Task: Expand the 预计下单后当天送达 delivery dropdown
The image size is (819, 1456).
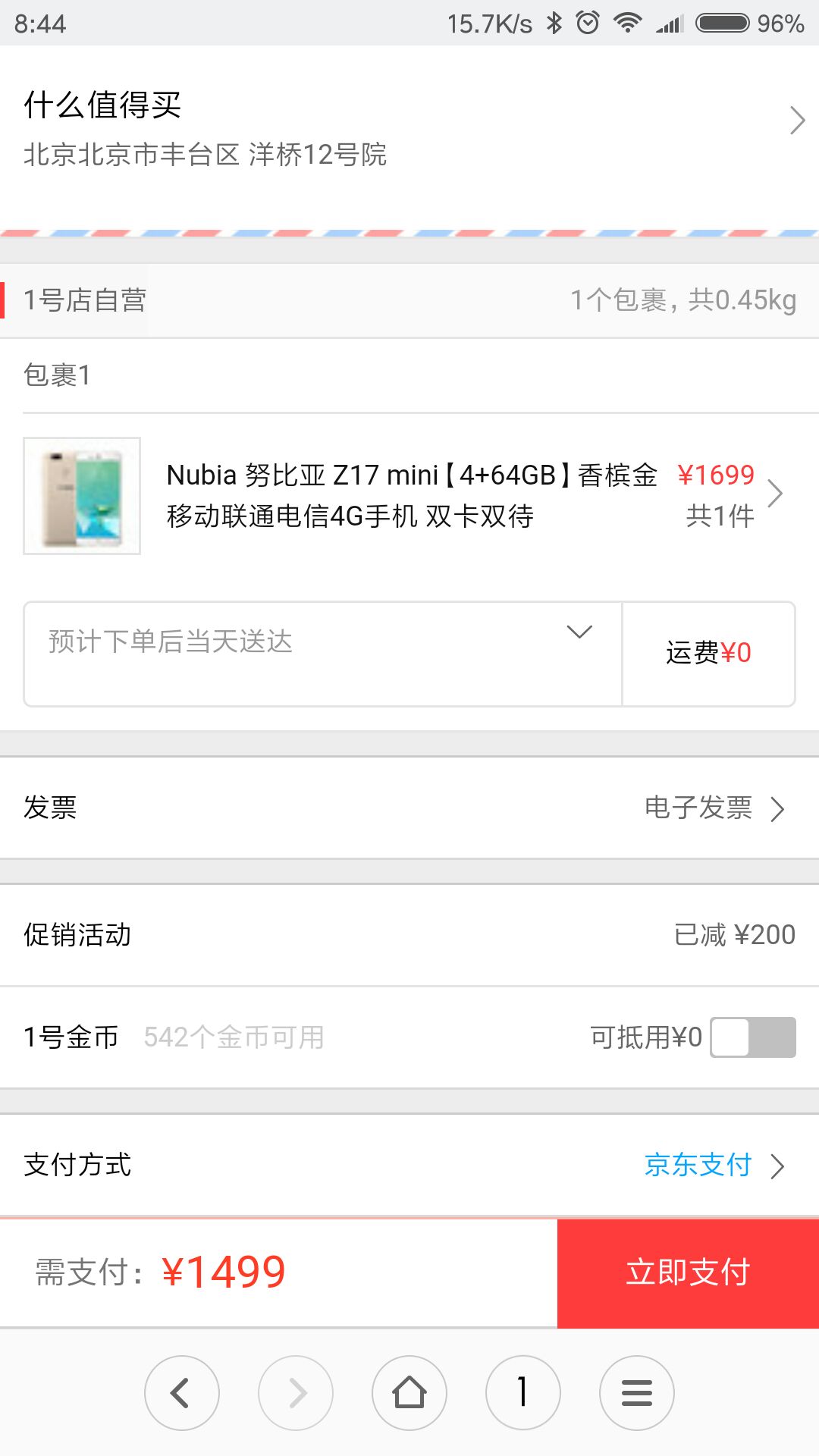Action: click(x=579, y=632)
